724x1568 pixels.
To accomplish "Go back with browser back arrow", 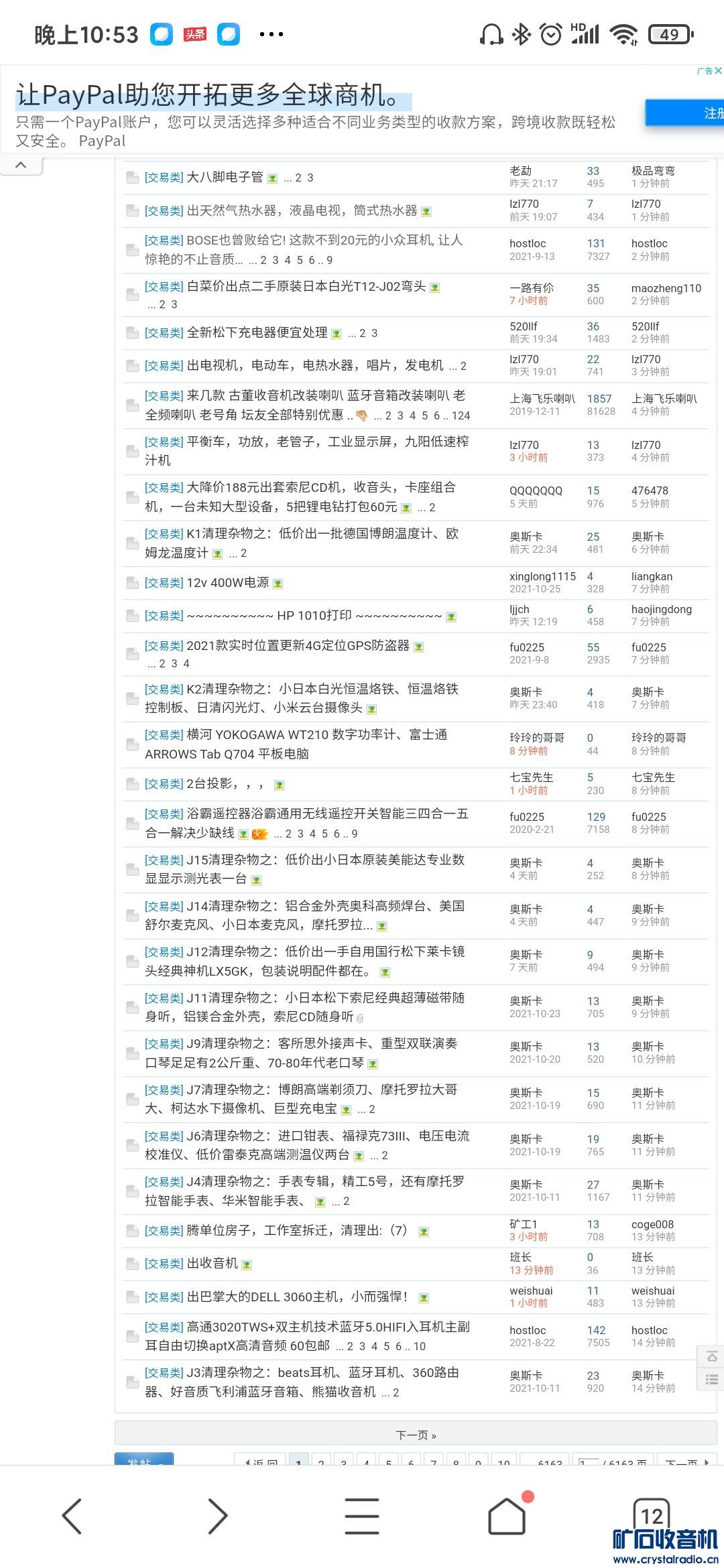I will 72,1516.
